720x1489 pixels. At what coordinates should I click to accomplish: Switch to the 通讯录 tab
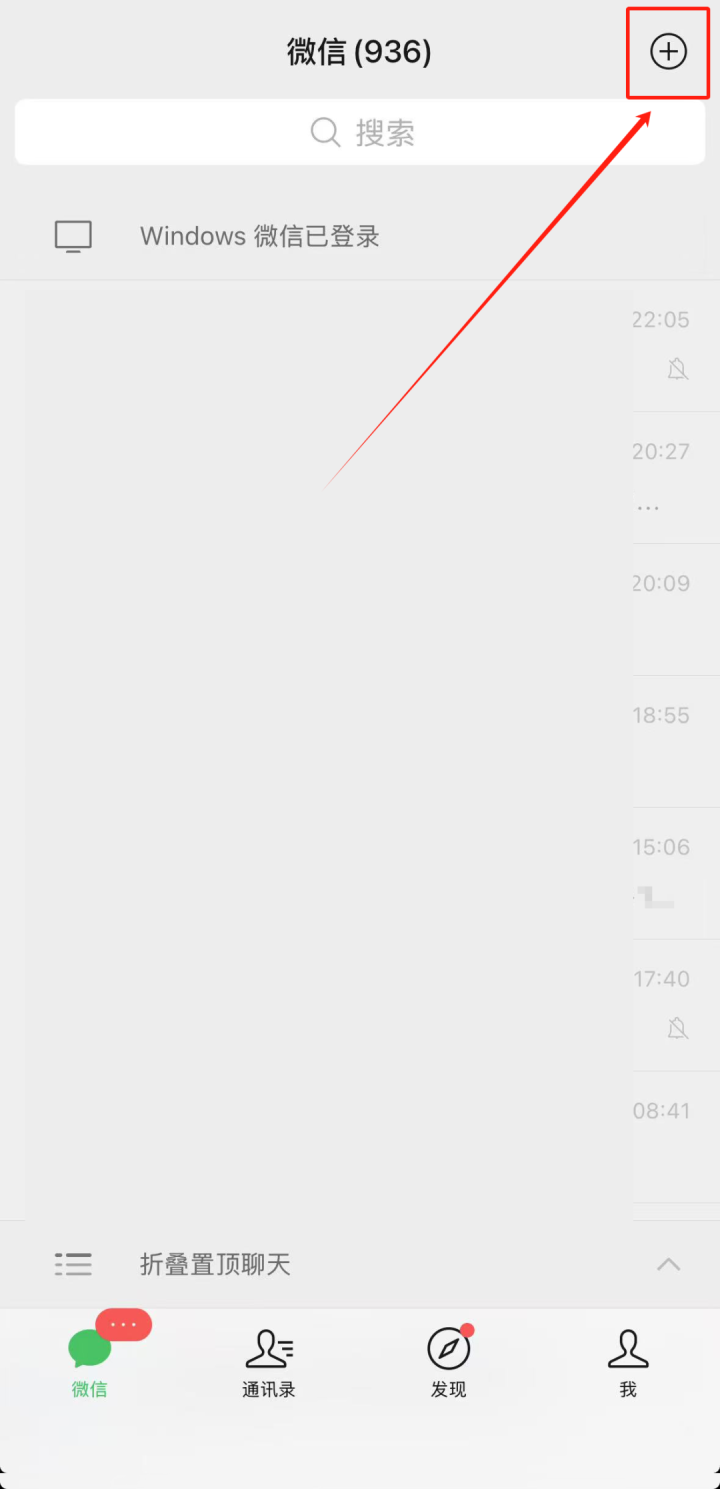pyautogui.click(x=269, y=1362)
